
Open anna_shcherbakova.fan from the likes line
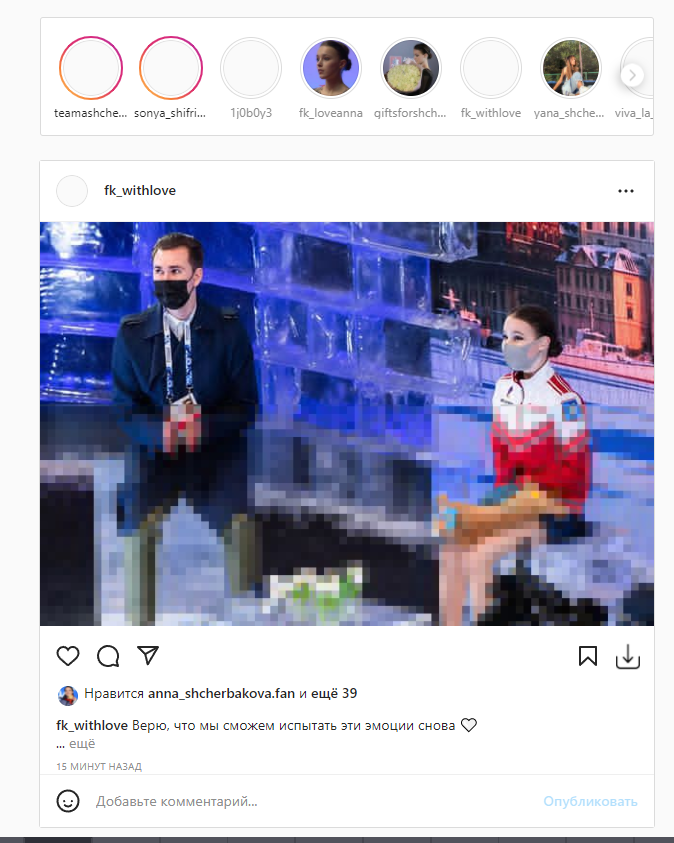click(221, 694)
